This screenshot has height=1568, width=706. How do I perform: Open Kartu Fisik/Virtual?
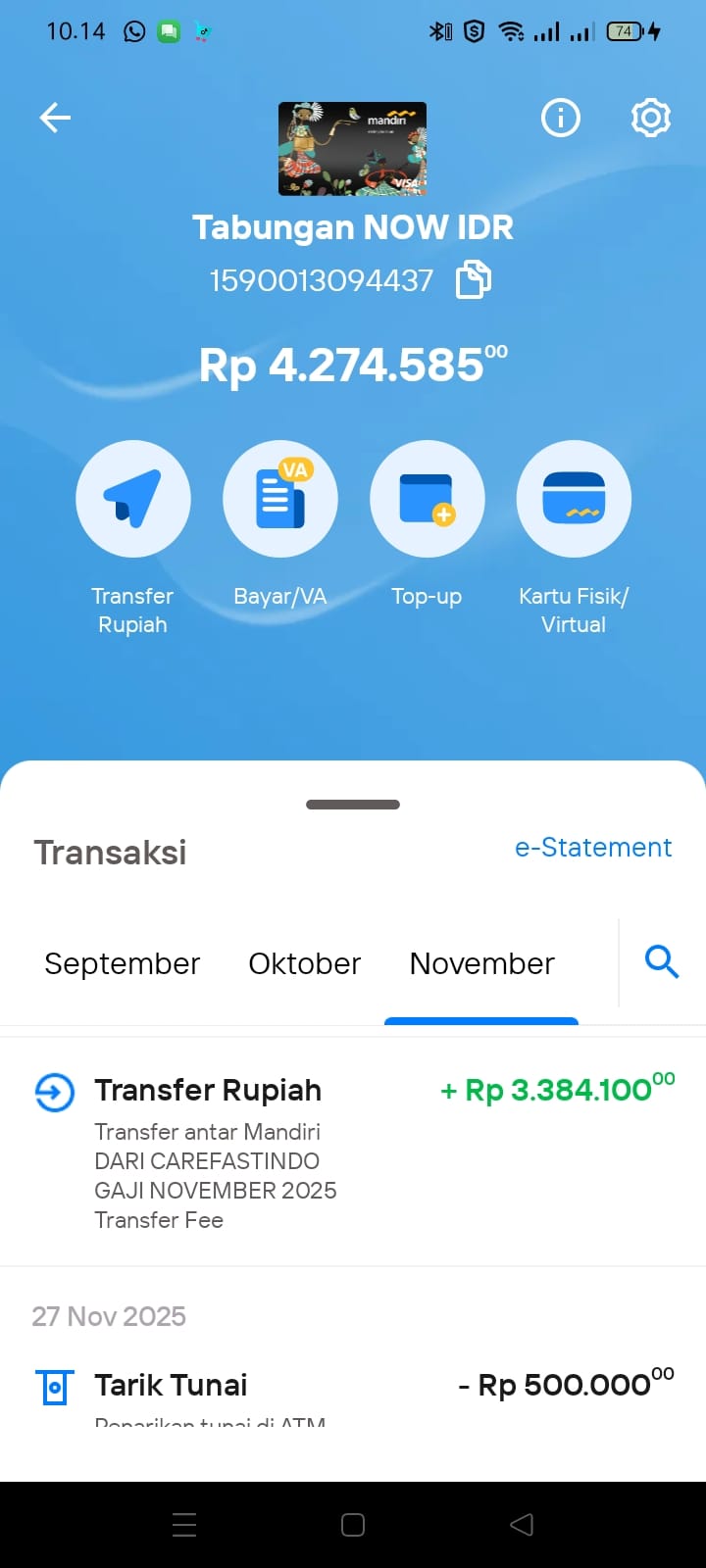(x=574, y=500)
